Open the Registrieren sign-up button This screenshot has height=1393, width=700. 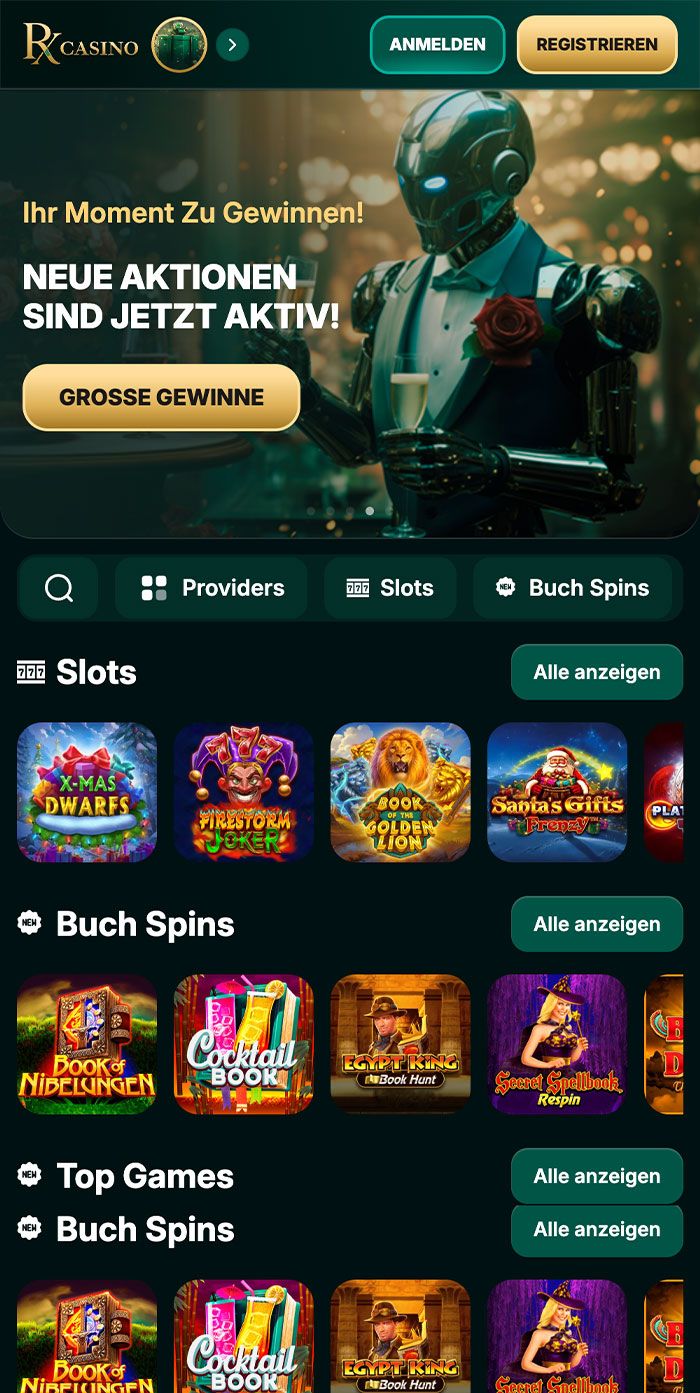point(597,45)
